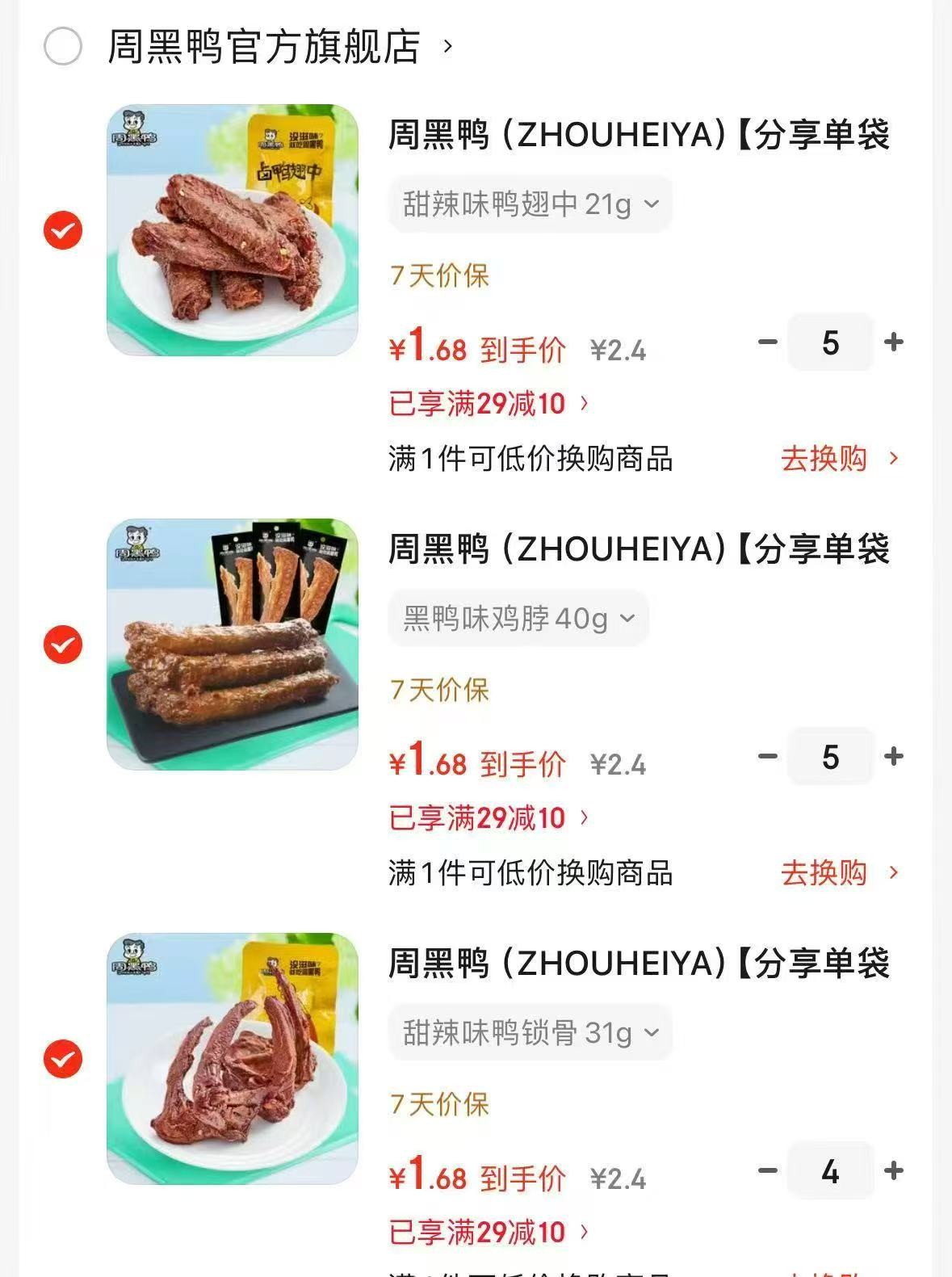View 满29减10 discount for 甜辣味鸭翅中
The image size is (952, 1277).
489,403
